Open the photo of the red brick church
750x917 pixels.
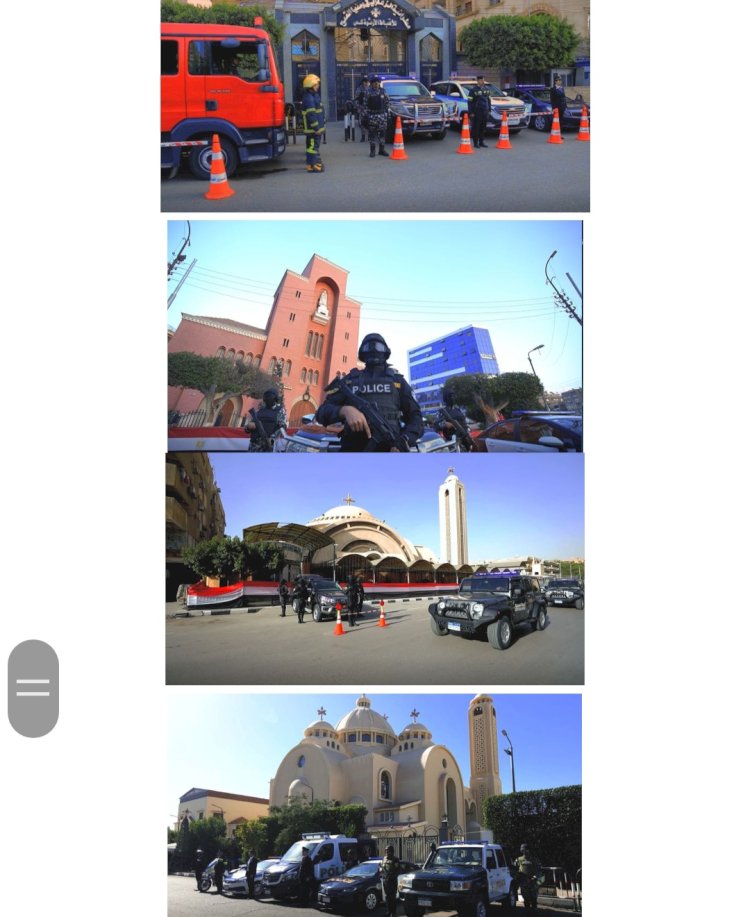[x=375, y=336]
